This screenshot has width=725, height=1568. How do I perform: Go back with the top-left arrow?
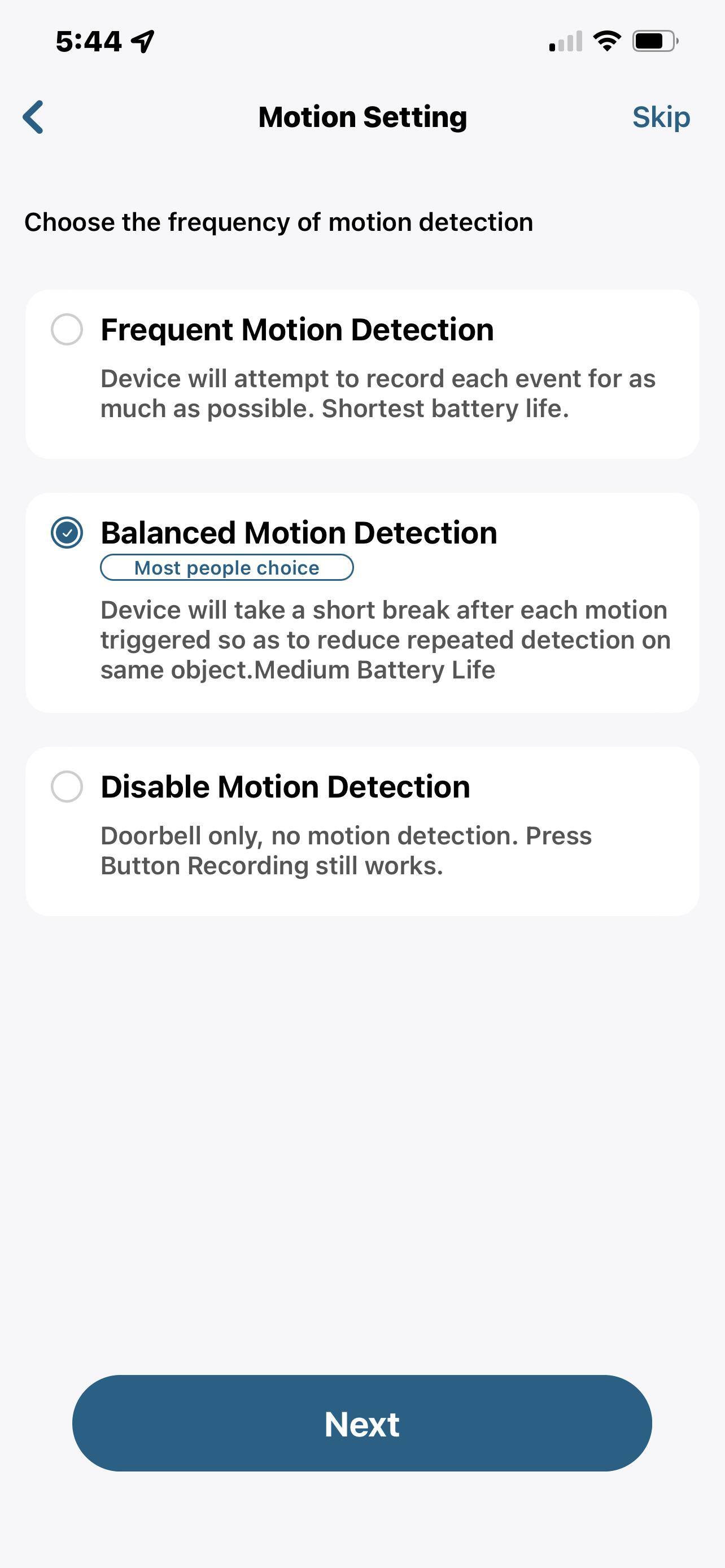(x=33, y=117)
